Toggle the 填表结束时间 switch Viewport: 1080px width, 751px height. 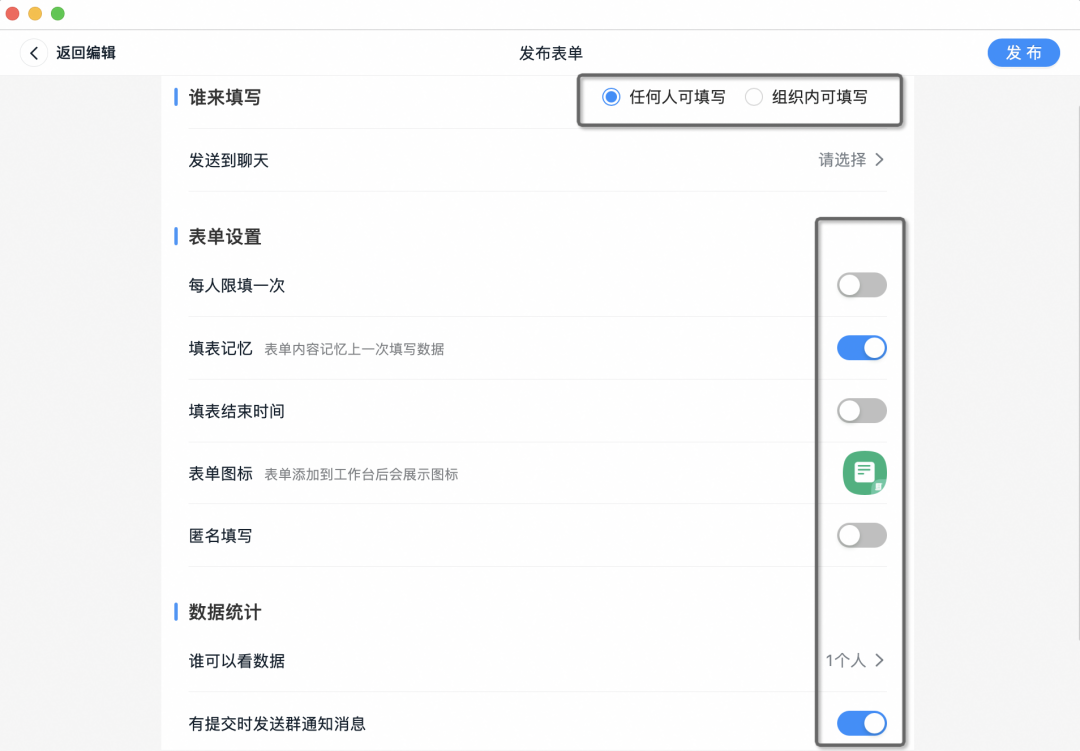click(862, 411)
